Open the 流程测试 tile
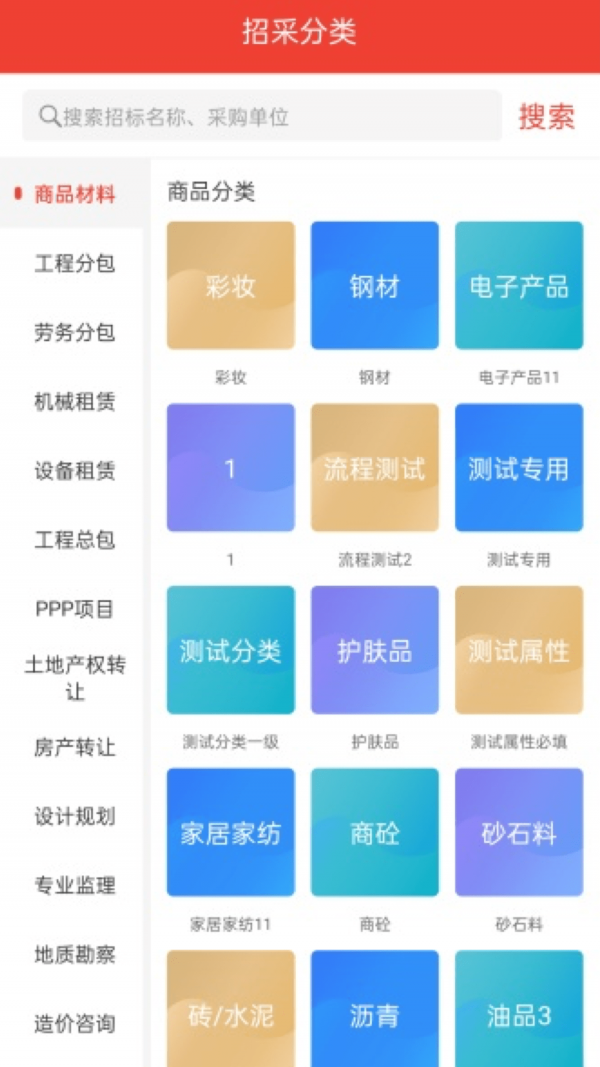The image size is (600, 1067). (375, 468)
